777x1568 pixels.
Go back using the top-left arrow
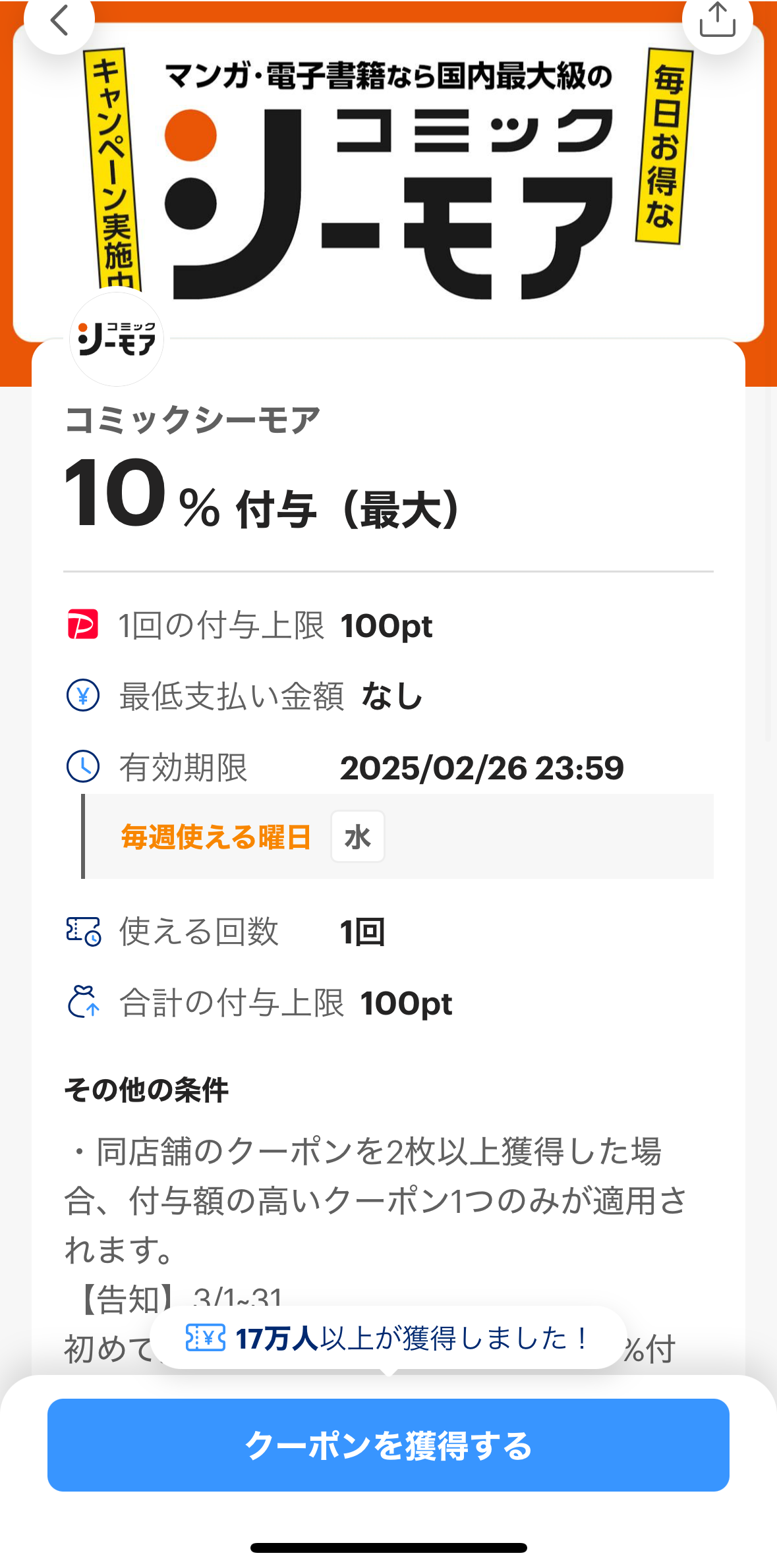[x=59, y=20]
